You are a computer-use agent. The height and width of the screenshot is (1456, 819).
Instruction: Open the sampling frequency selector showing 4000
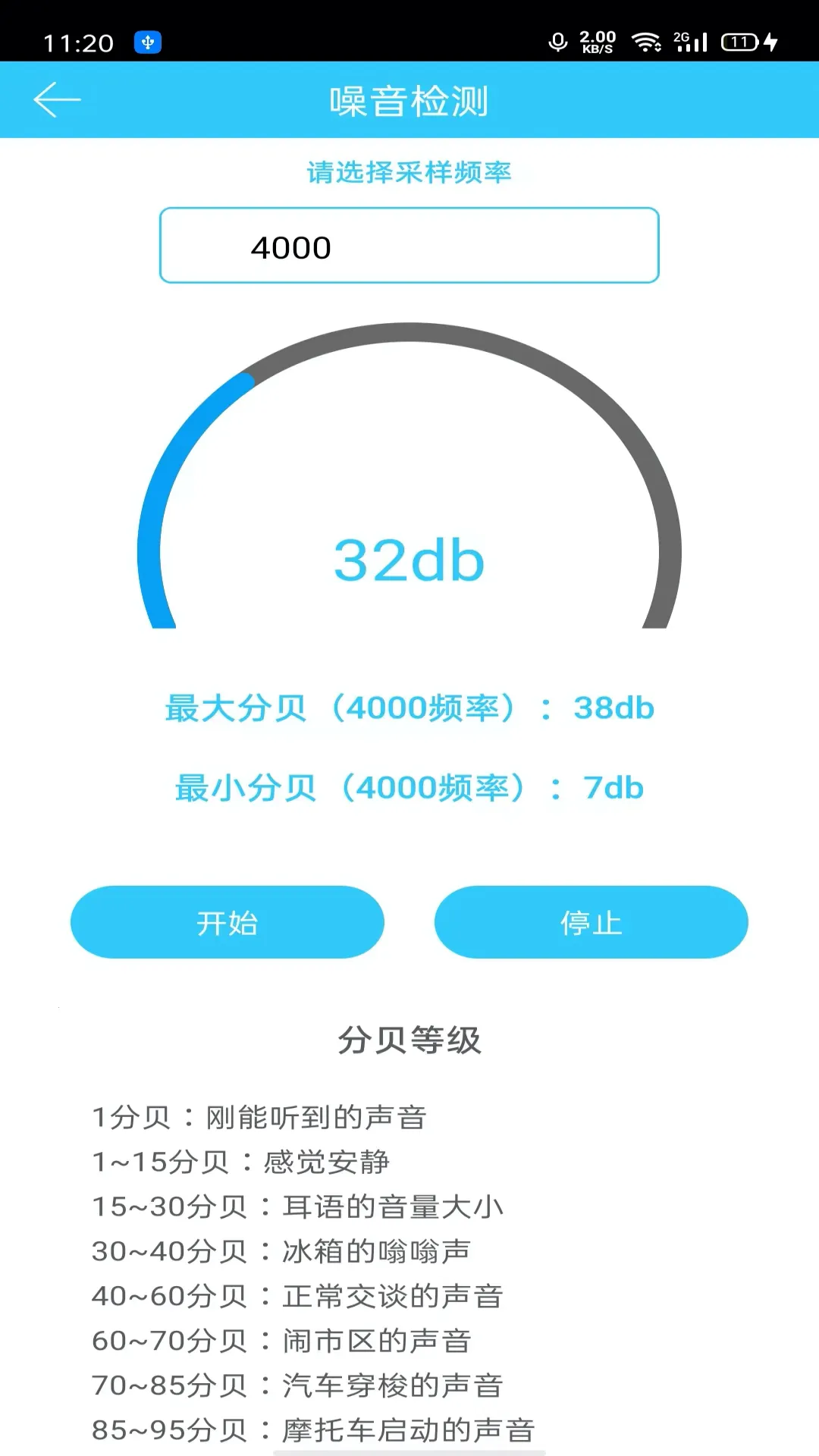click(x=409, y=246)
